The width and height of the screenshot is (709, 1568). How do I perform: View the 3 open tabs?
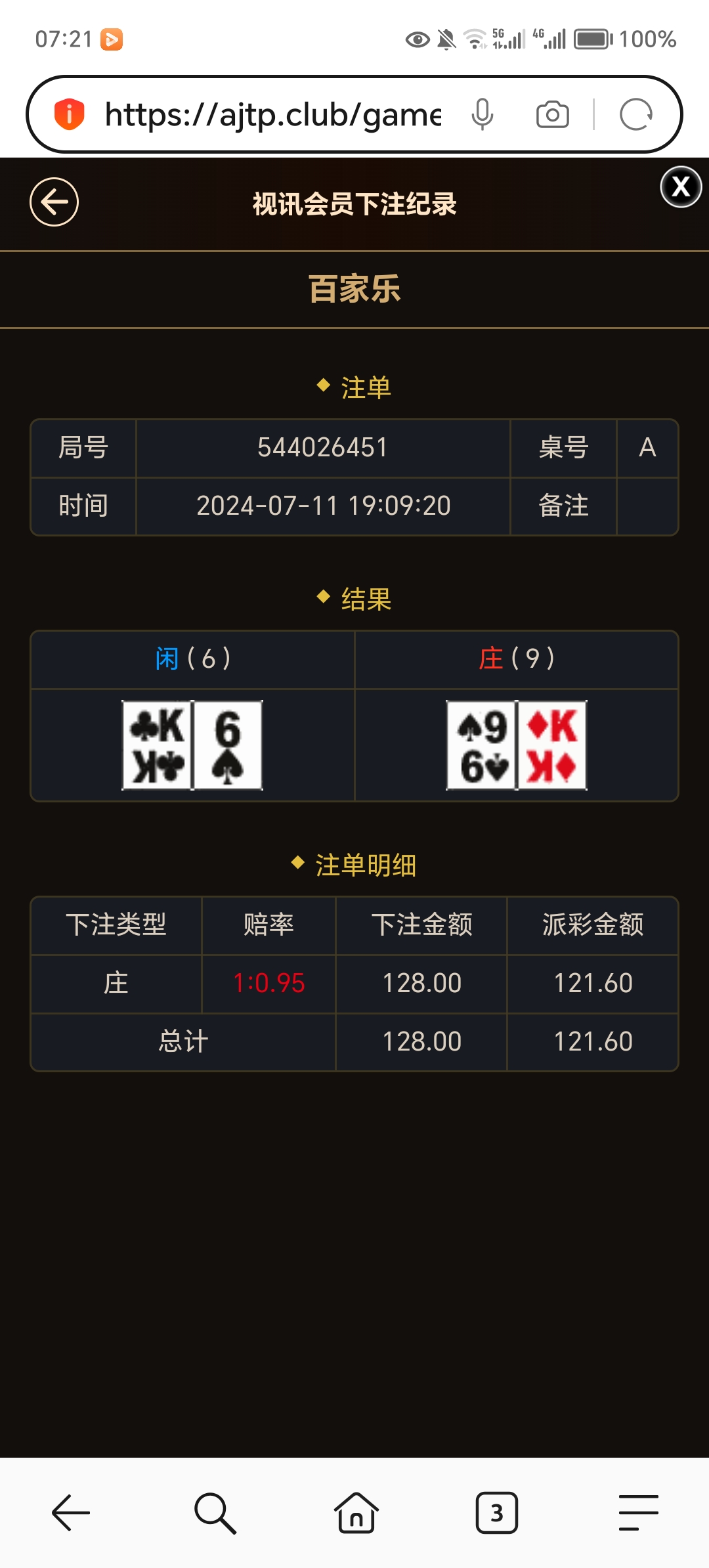point(497,1513)
